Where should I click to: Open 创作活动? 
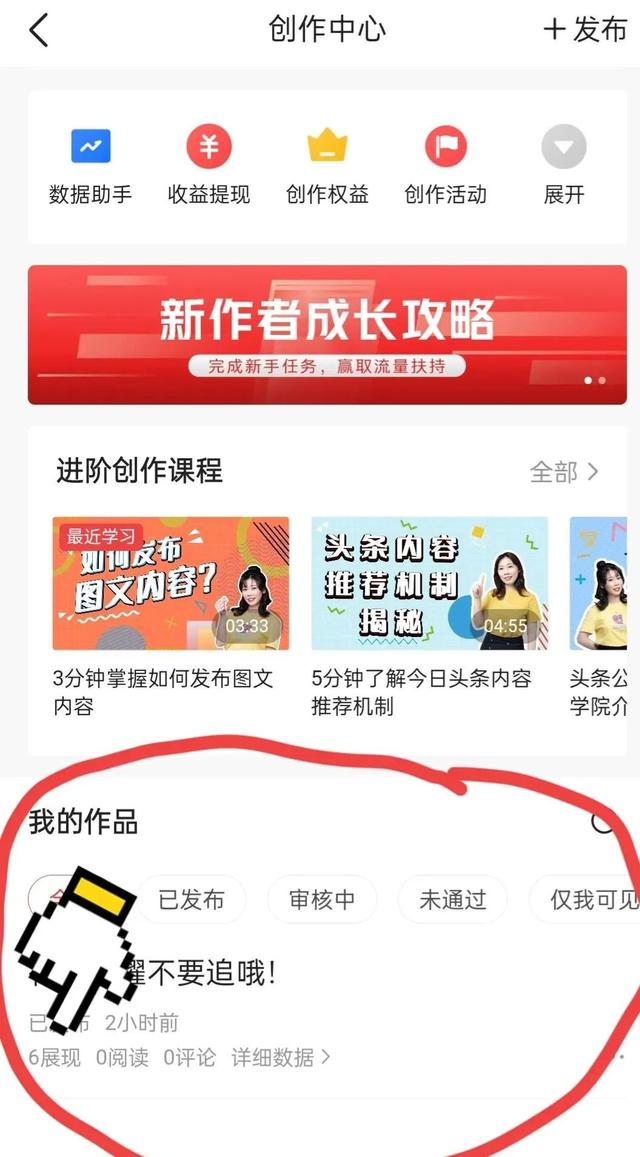coord(445,166)
